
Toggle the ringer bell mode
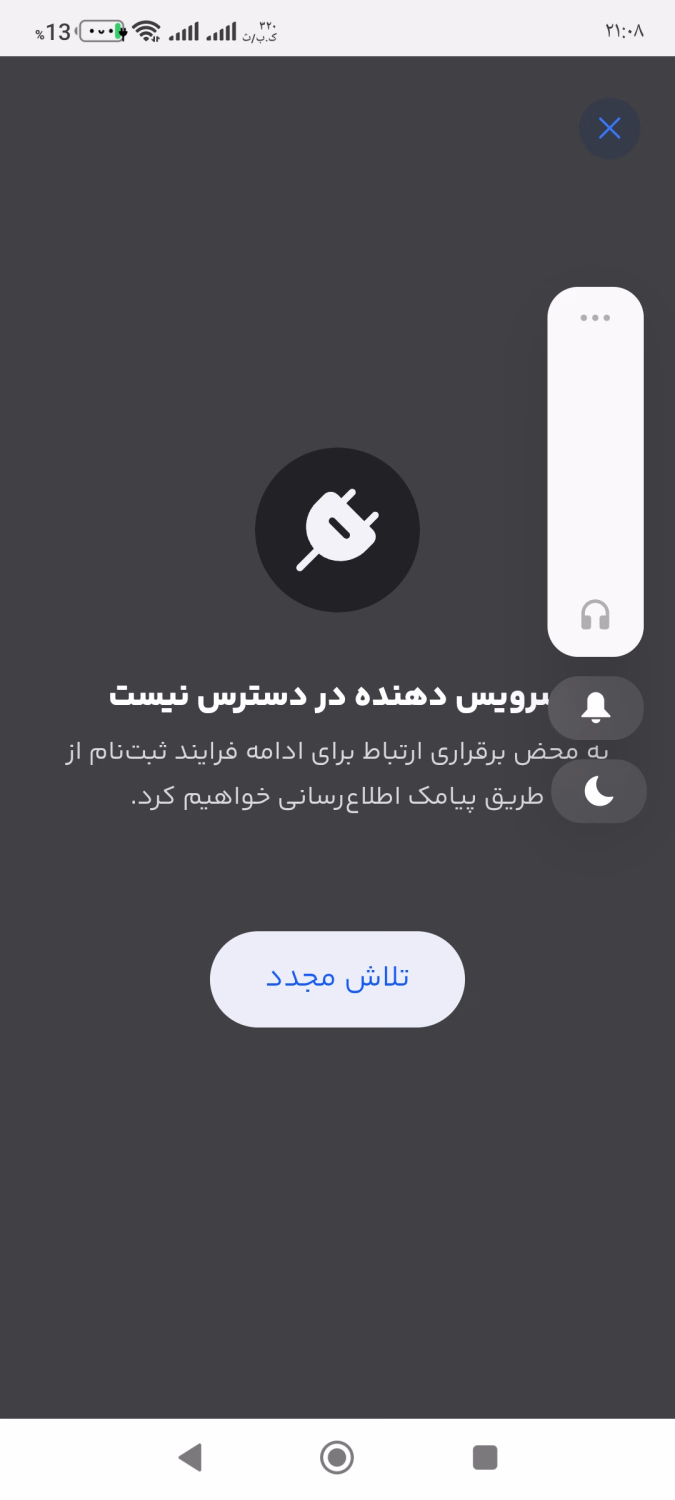pyautogui.click(x=596, y=707)
